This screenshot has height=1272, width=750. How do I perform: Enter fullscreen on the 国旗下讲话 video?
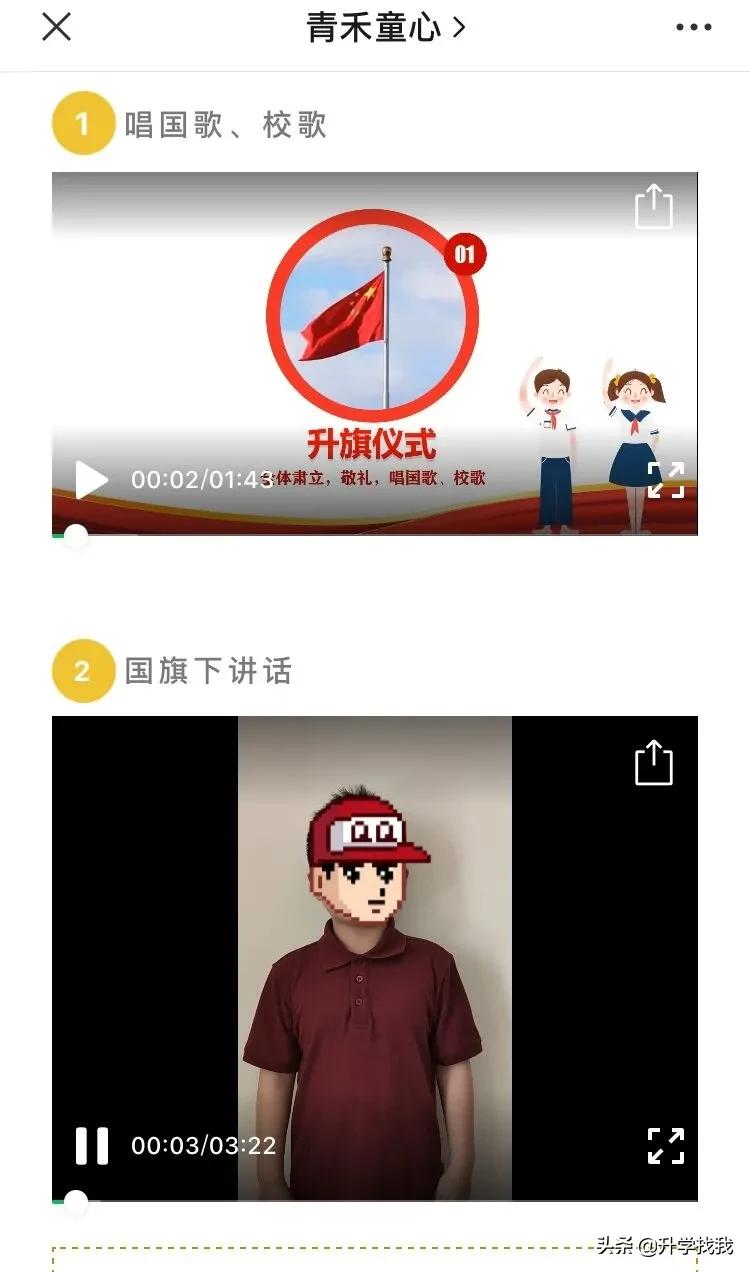coord(668,1146)
